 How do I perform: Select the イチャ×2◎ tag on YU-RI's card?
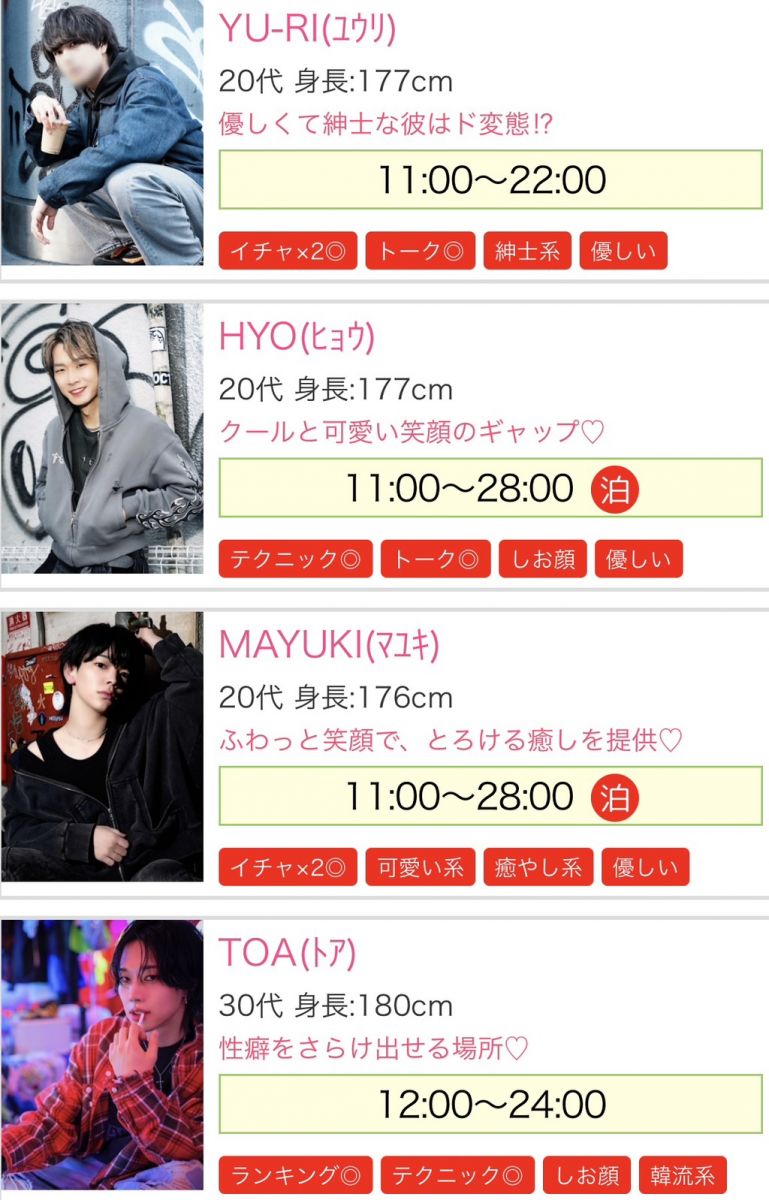287,251
